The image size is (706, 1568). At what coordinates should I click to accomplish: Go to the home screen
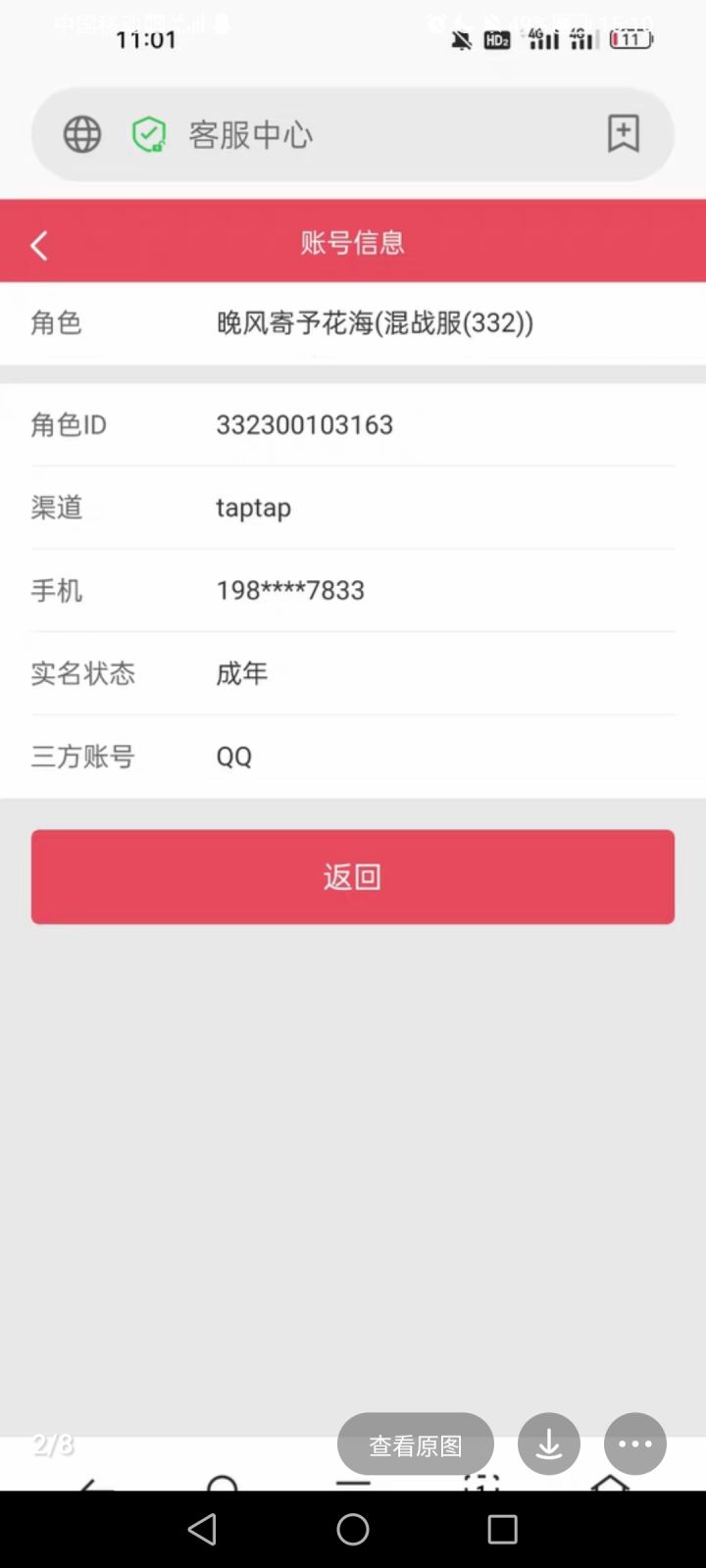coord(353,1529)
